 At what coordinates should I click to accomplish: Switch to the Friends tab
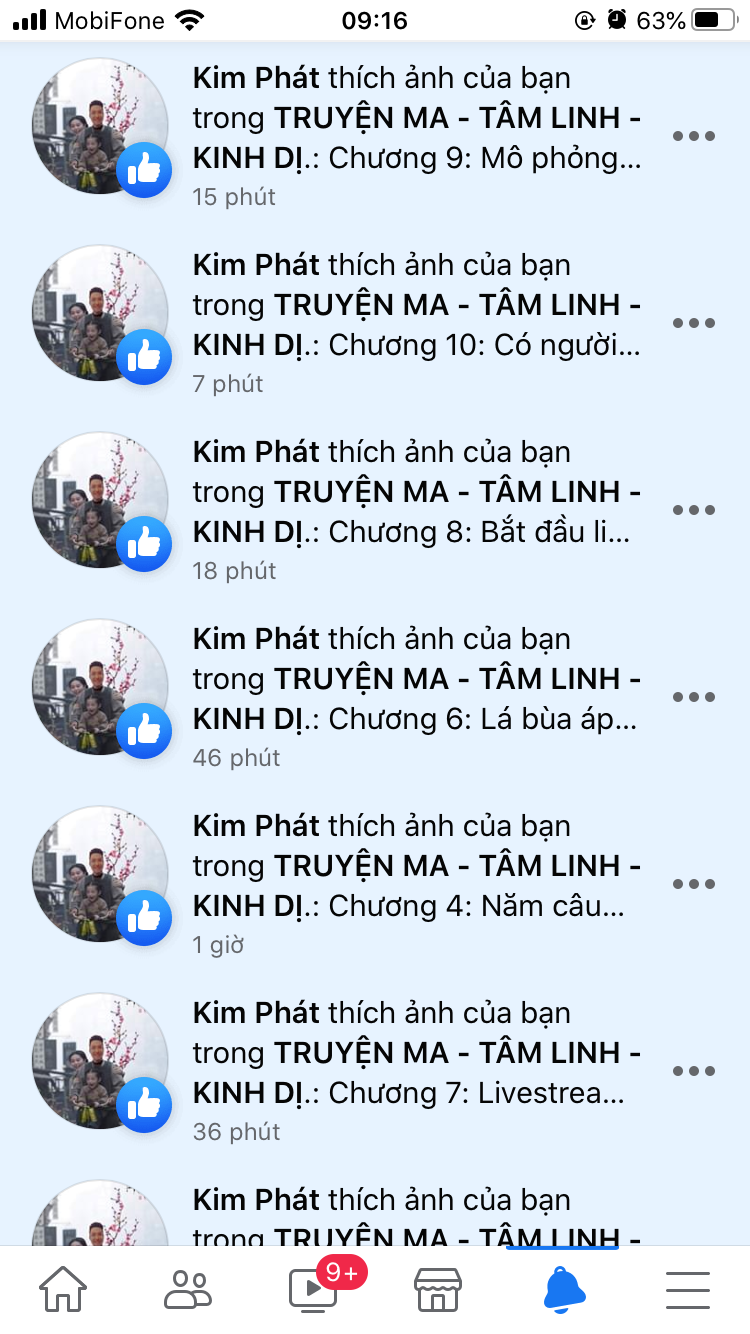[x=188, y=1290]
